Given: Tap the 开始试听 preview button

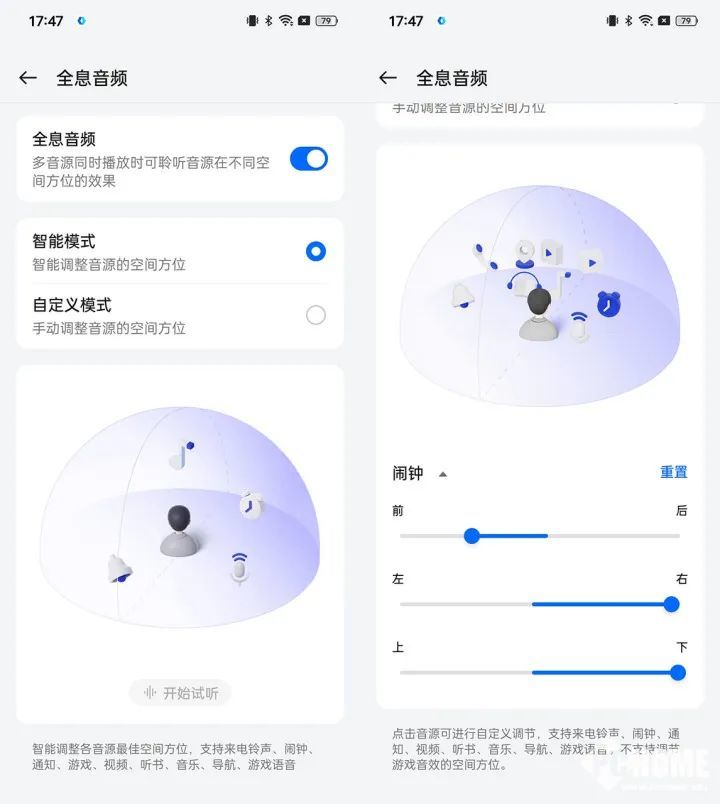Looking at the screenshot, I should (x=181, y=693).
